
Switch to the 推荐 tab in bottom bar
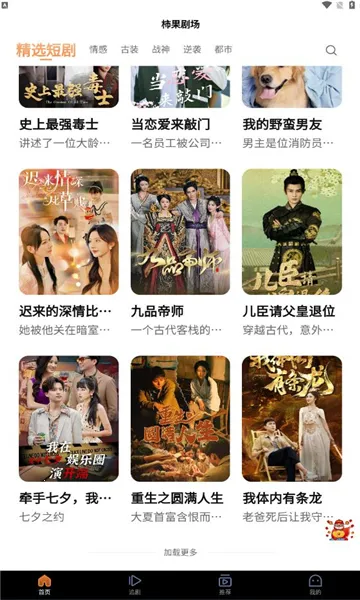[x=225, y=584]
